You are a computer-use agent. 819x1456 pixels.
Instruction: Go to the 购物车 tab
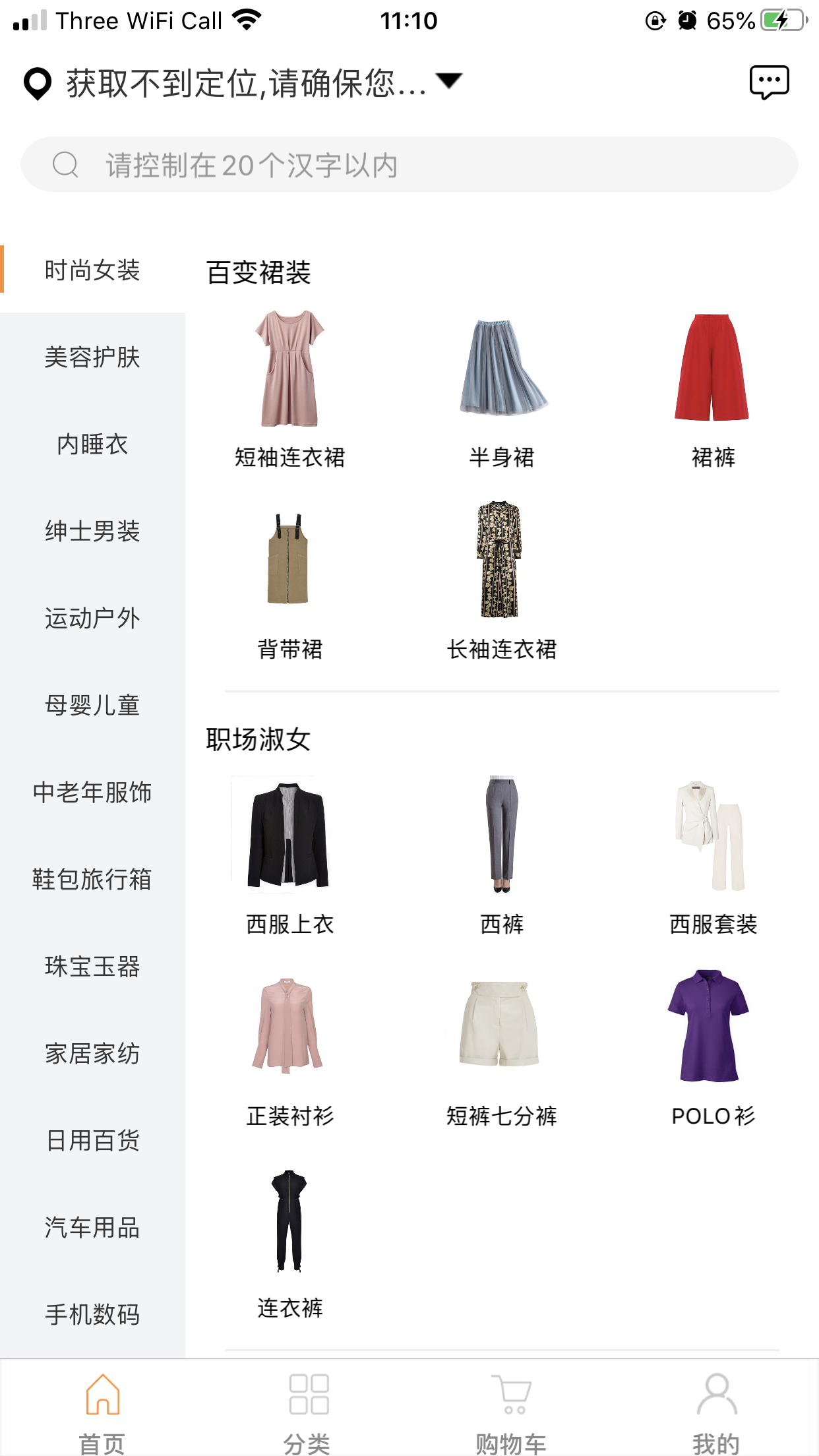[x=512, y=1412]
